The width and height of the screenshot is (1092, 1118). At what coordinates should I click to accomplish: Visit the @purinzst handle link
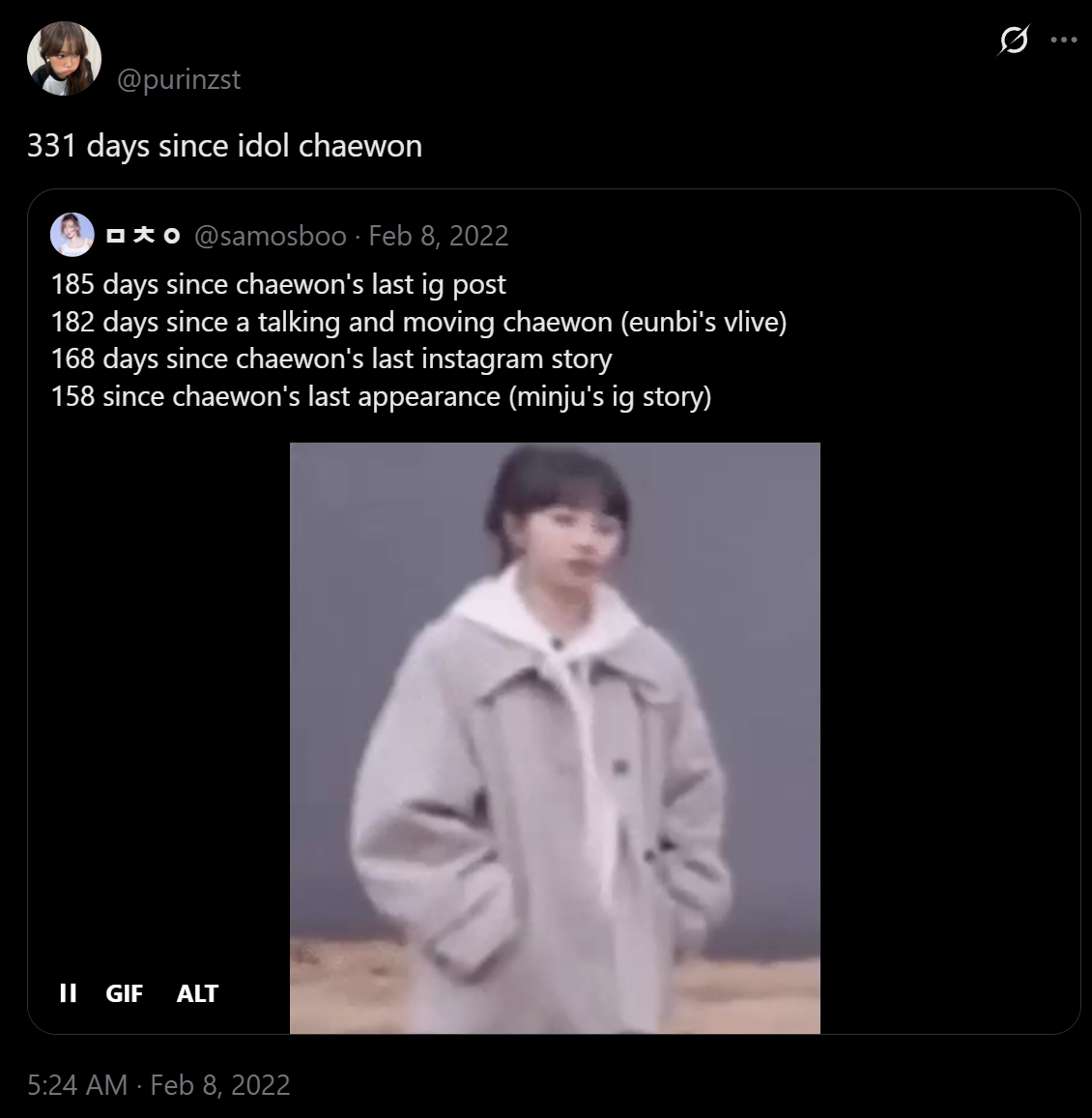(178, 79)
